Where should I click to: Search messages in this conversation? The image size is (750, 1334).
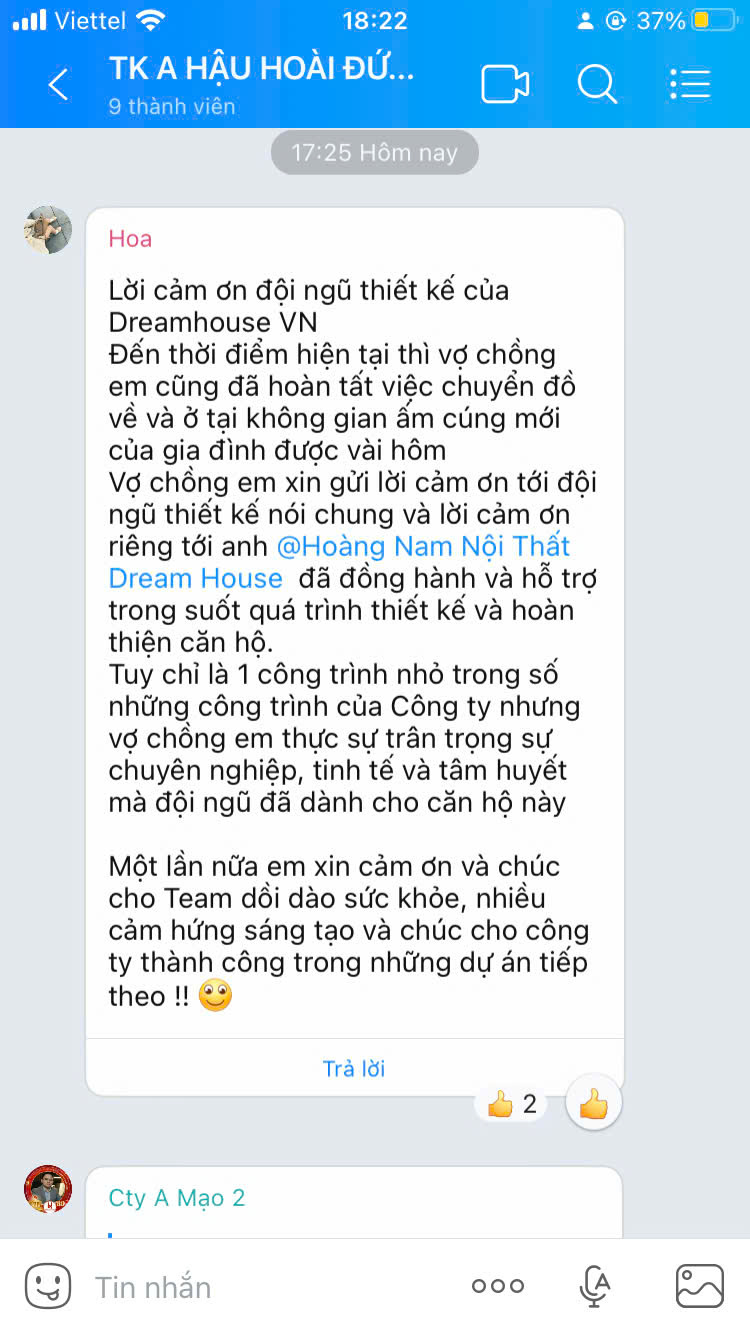tap(597, 85)
